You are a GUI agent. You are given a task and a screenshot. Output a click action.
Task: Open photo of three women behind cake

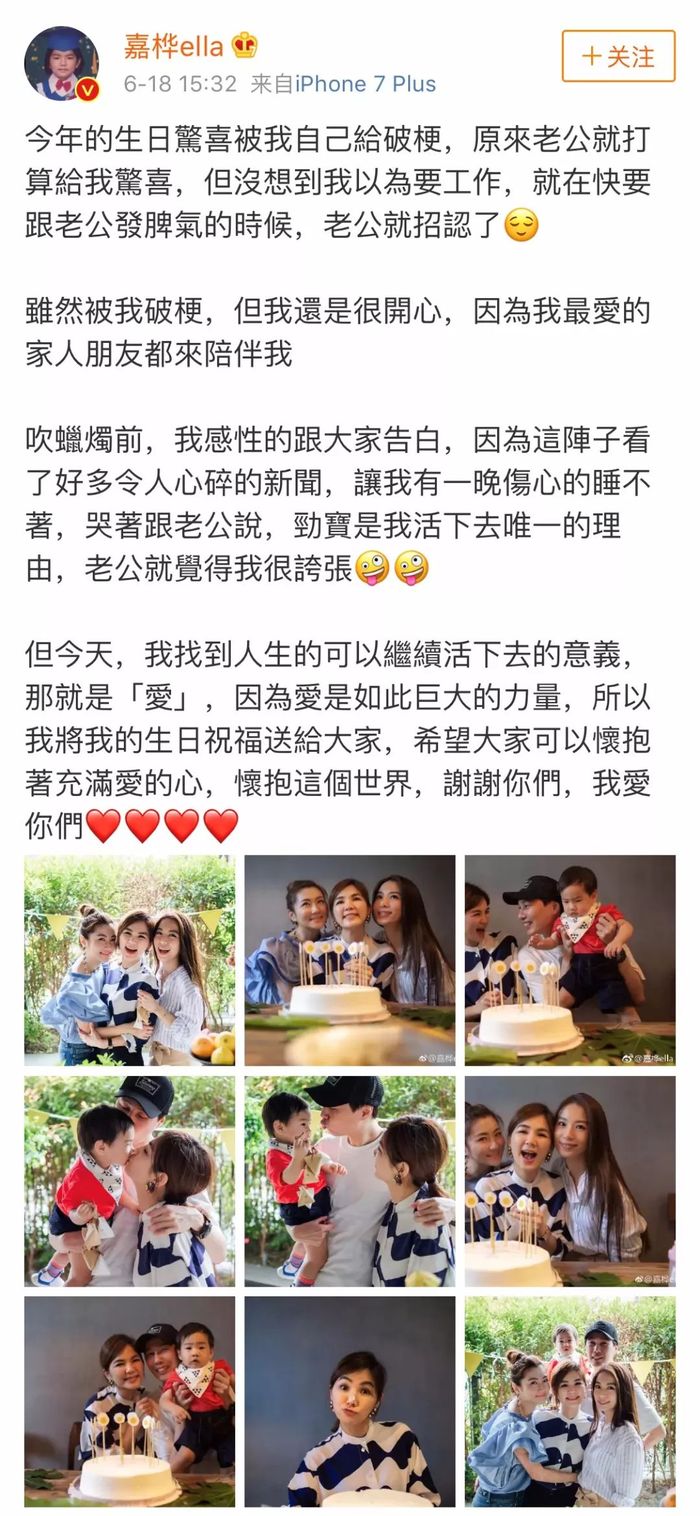(350, 959)
